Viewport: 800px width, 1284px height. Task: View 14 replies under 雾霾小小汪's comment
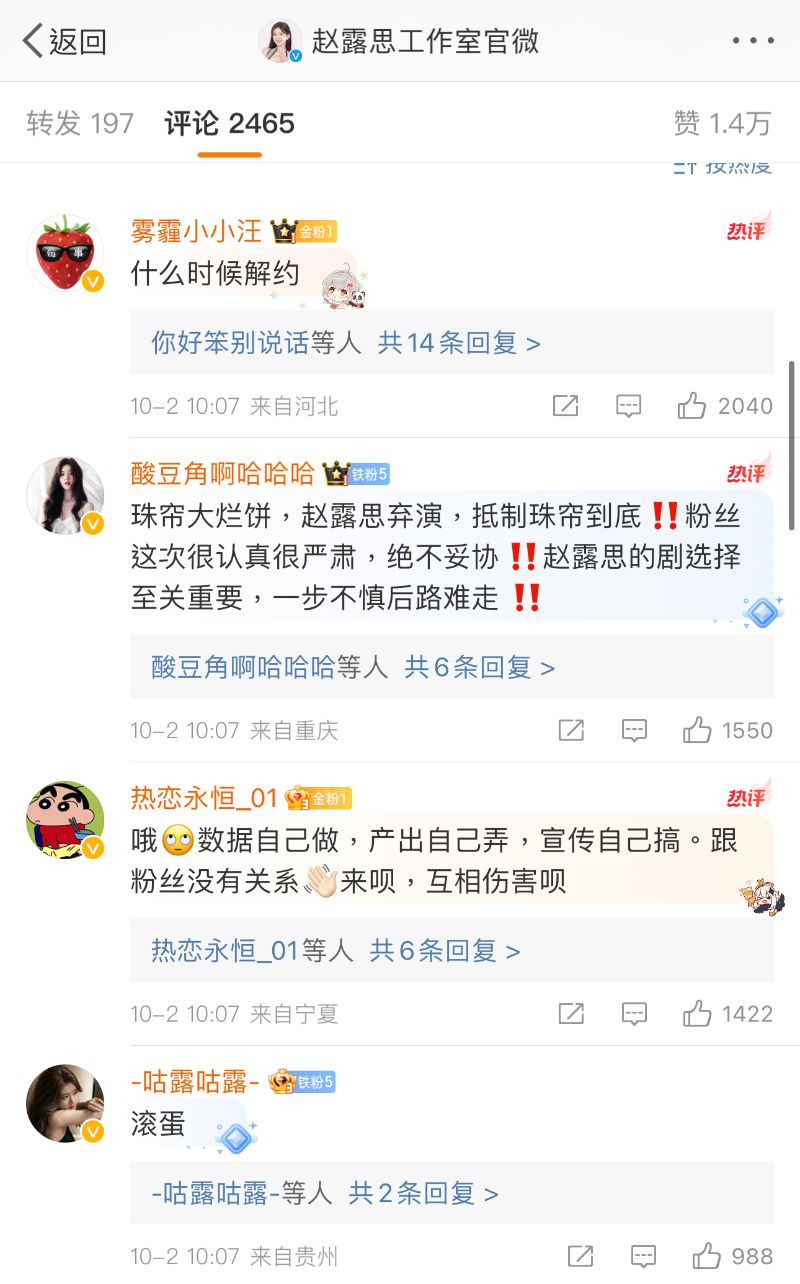tap(459, 343)
